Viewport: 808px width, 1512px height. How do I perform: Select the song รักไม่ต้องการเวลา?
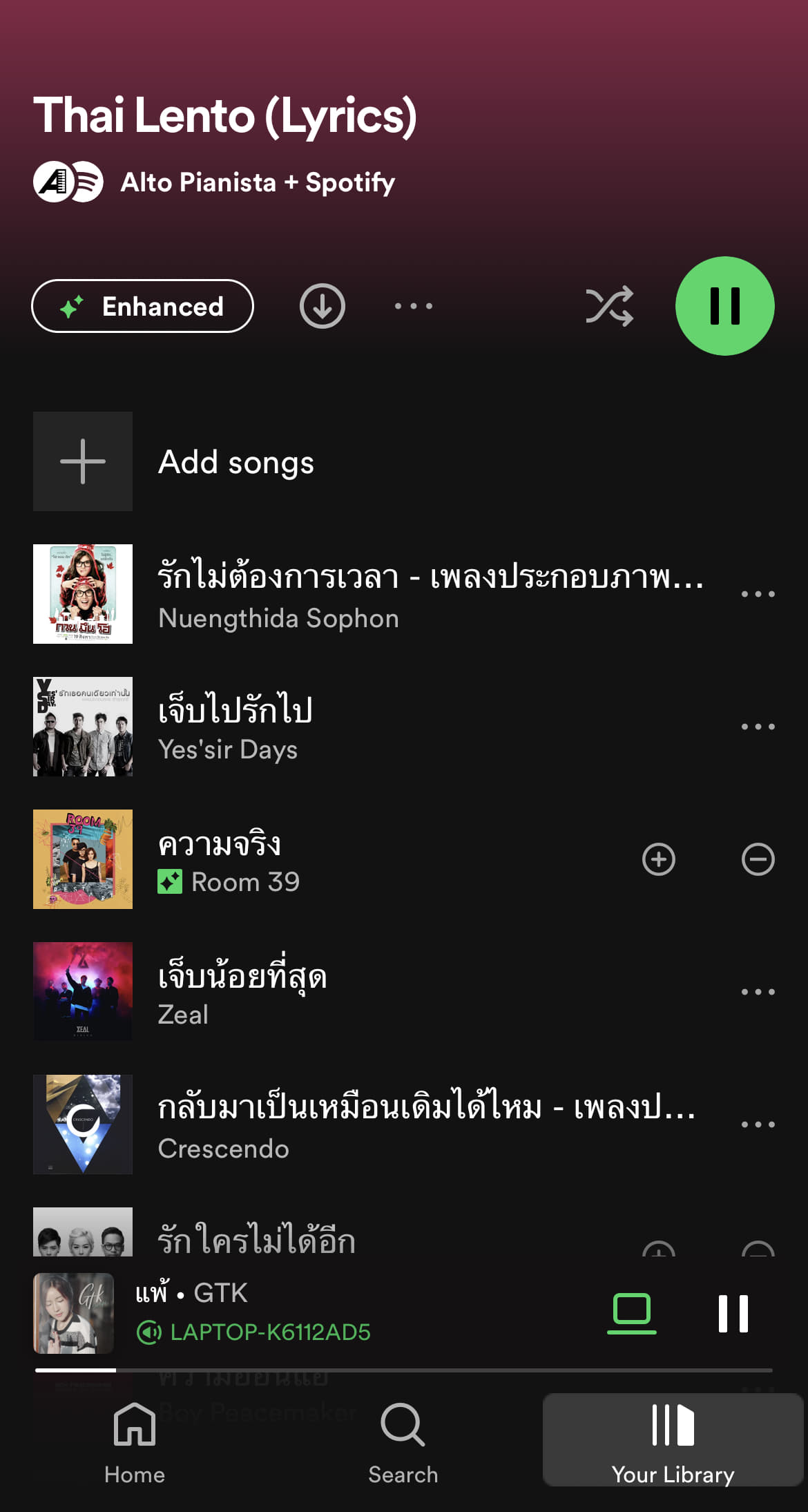pyautogui.click(x=345, y=593)
